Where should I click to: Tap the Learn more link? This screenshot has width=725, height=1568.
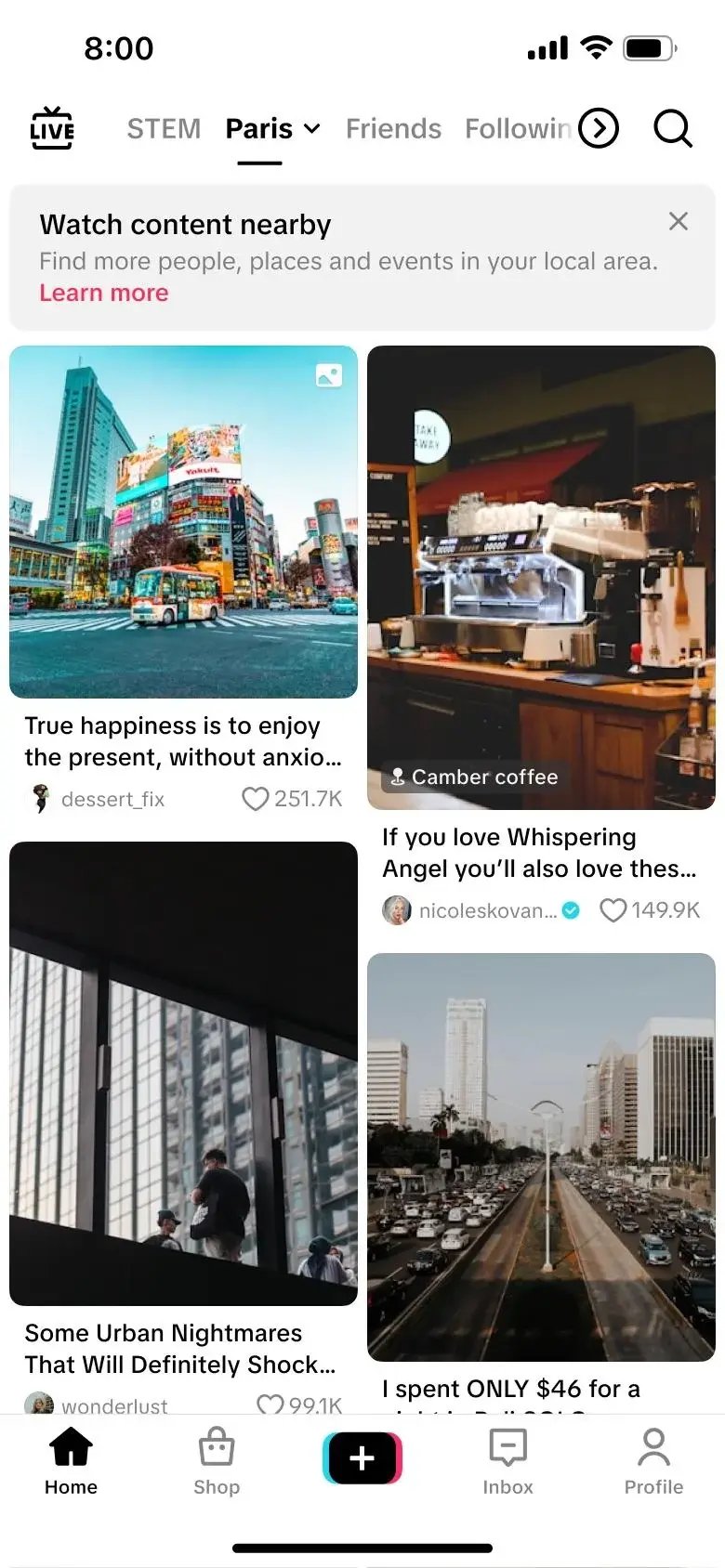click(x=103, y=293)
